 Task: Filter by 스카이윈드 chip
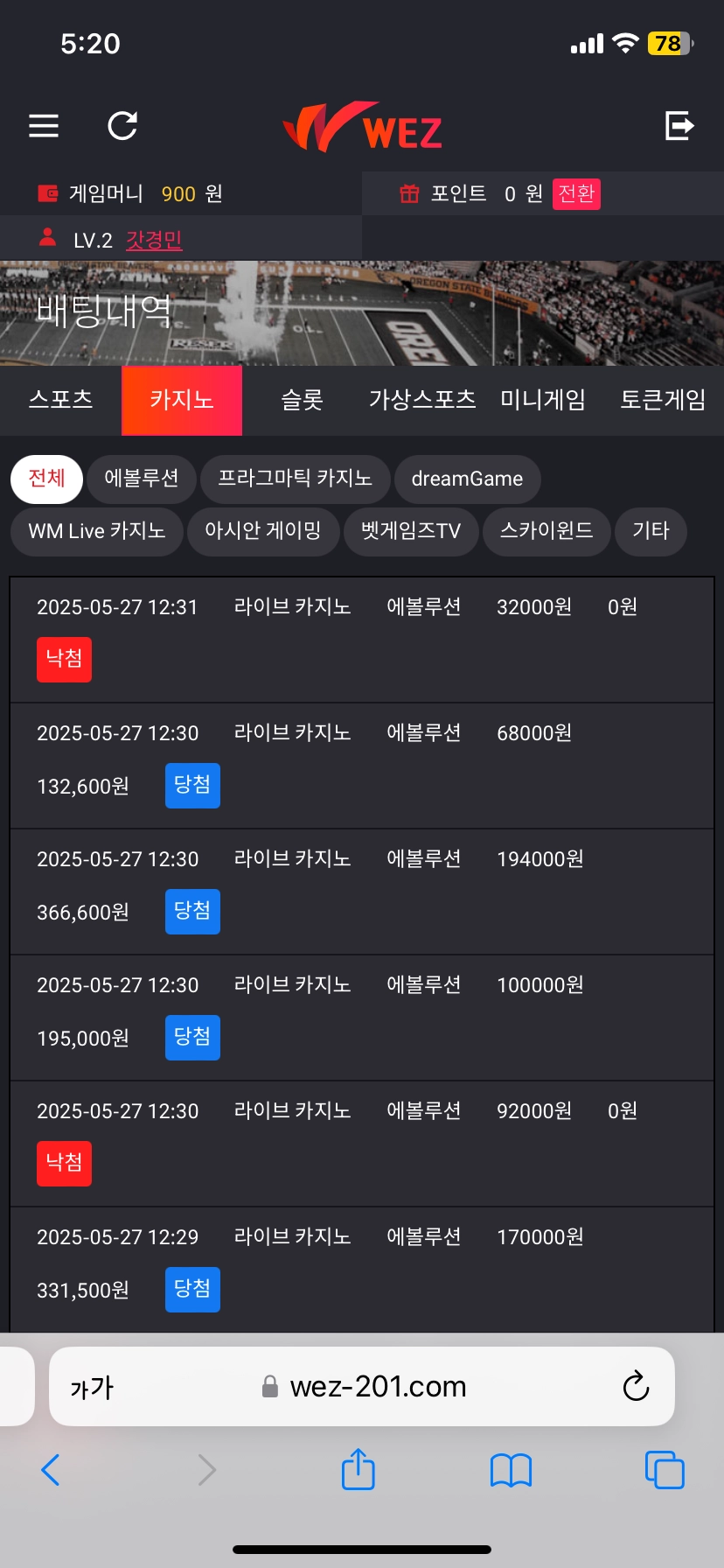(546, 531)
